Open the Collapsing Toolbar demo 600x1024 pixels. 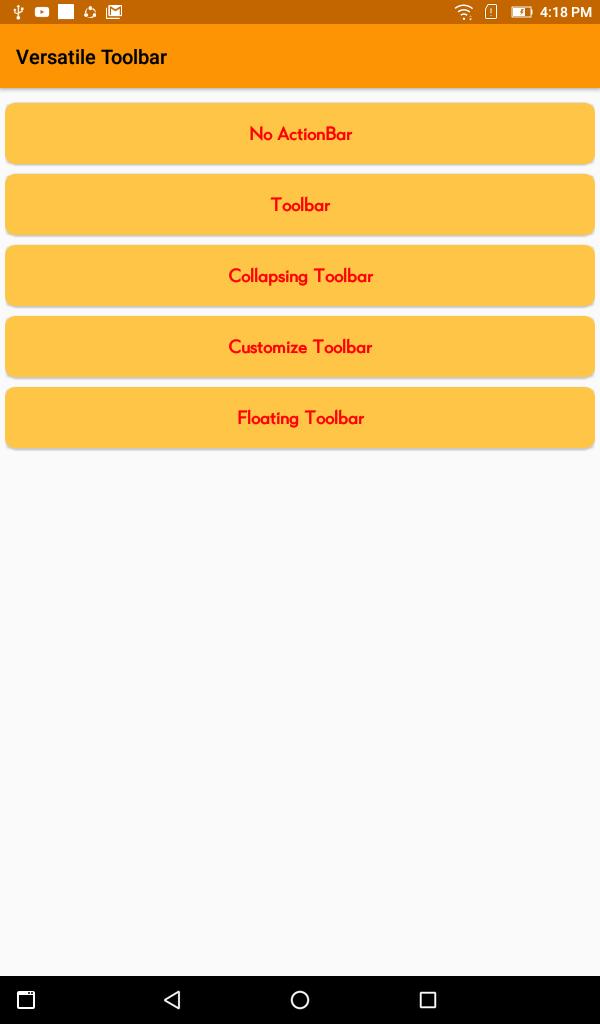[x=300, y=276]
